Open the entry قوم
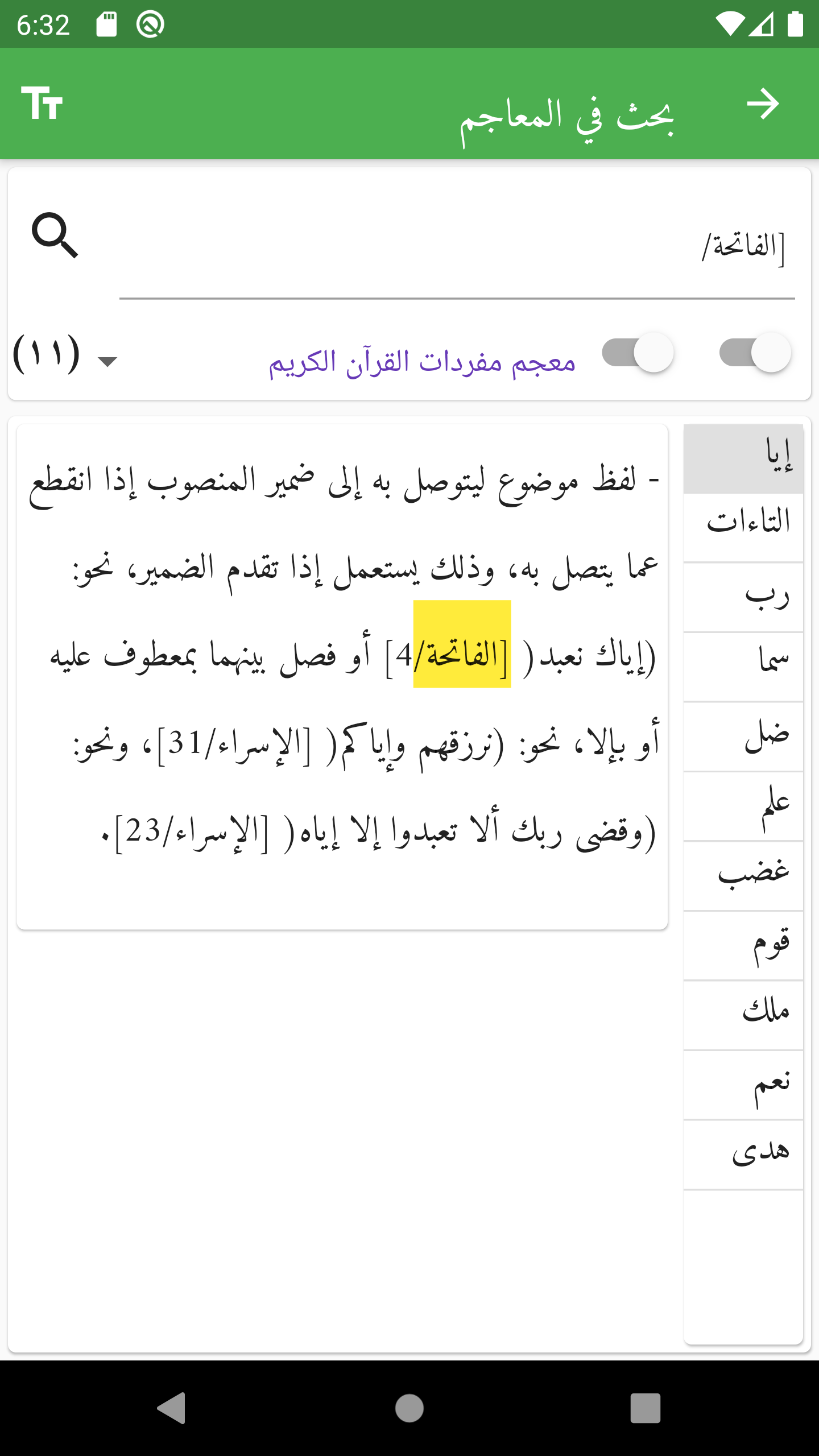 click(x=743, y=946)
